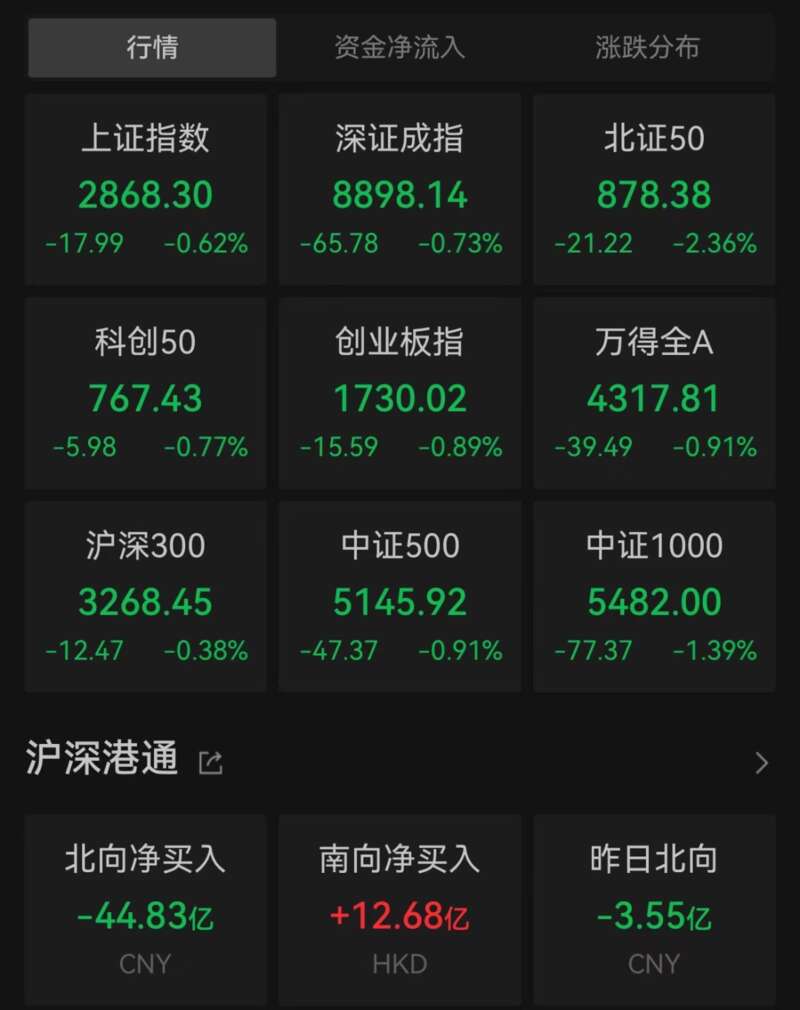This screenshot has height=1010, width=800.
Task: View the 创业板指 index card
Action: pos(400,393)
